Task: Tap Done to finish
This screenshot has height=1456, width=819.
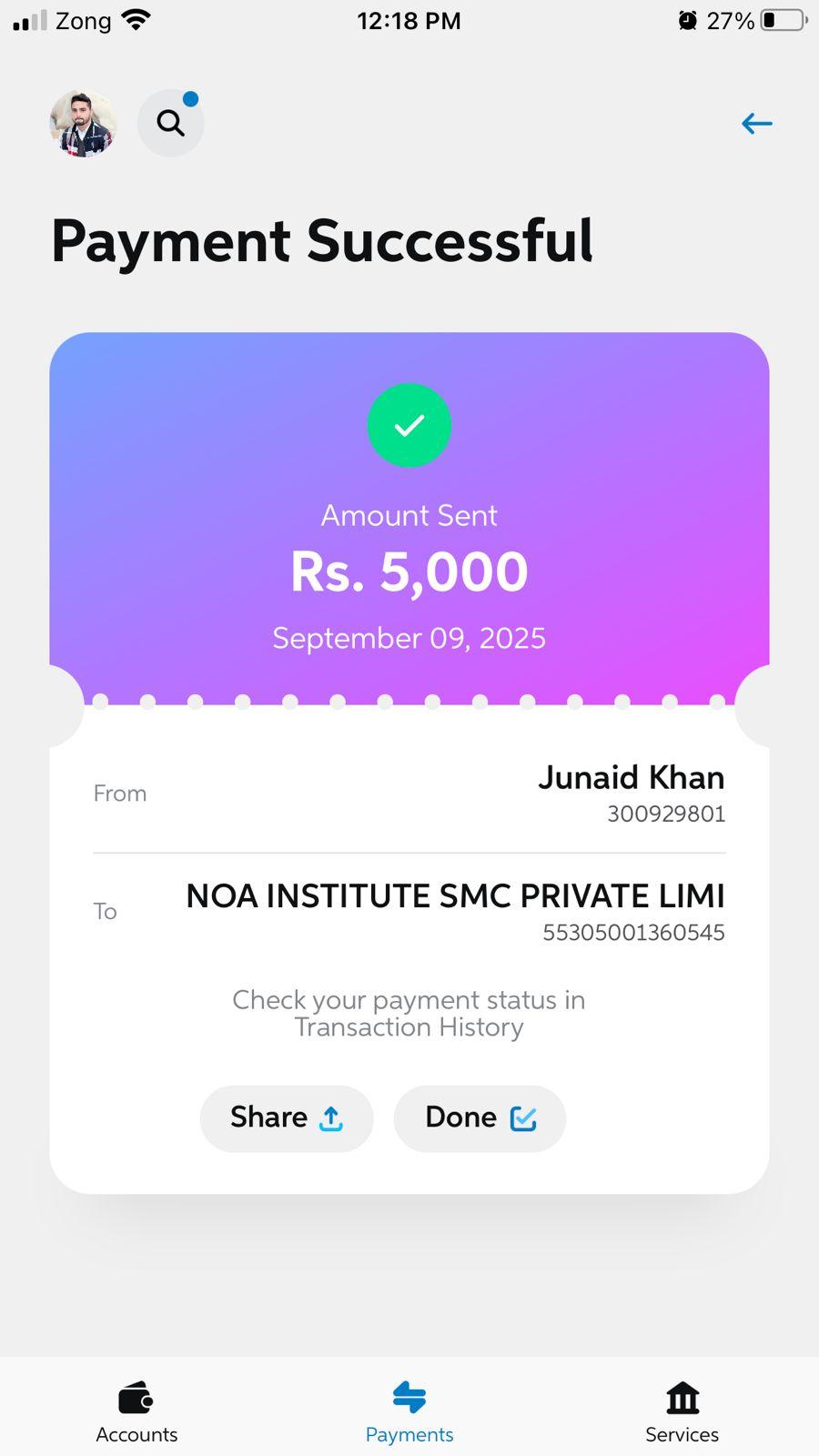Action: (480, 1118)
